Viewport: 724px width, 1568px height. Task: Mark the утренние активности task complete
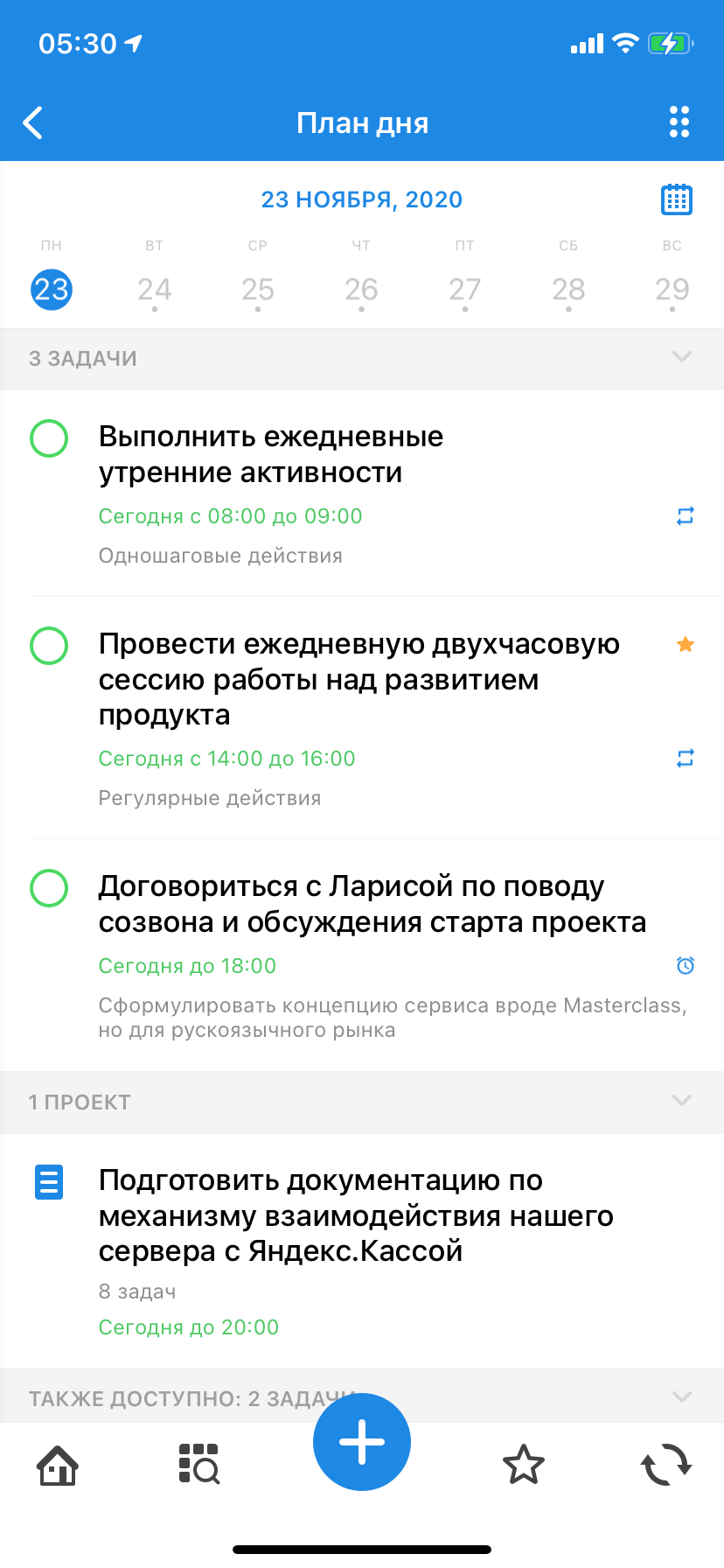(x=49, y=438)
